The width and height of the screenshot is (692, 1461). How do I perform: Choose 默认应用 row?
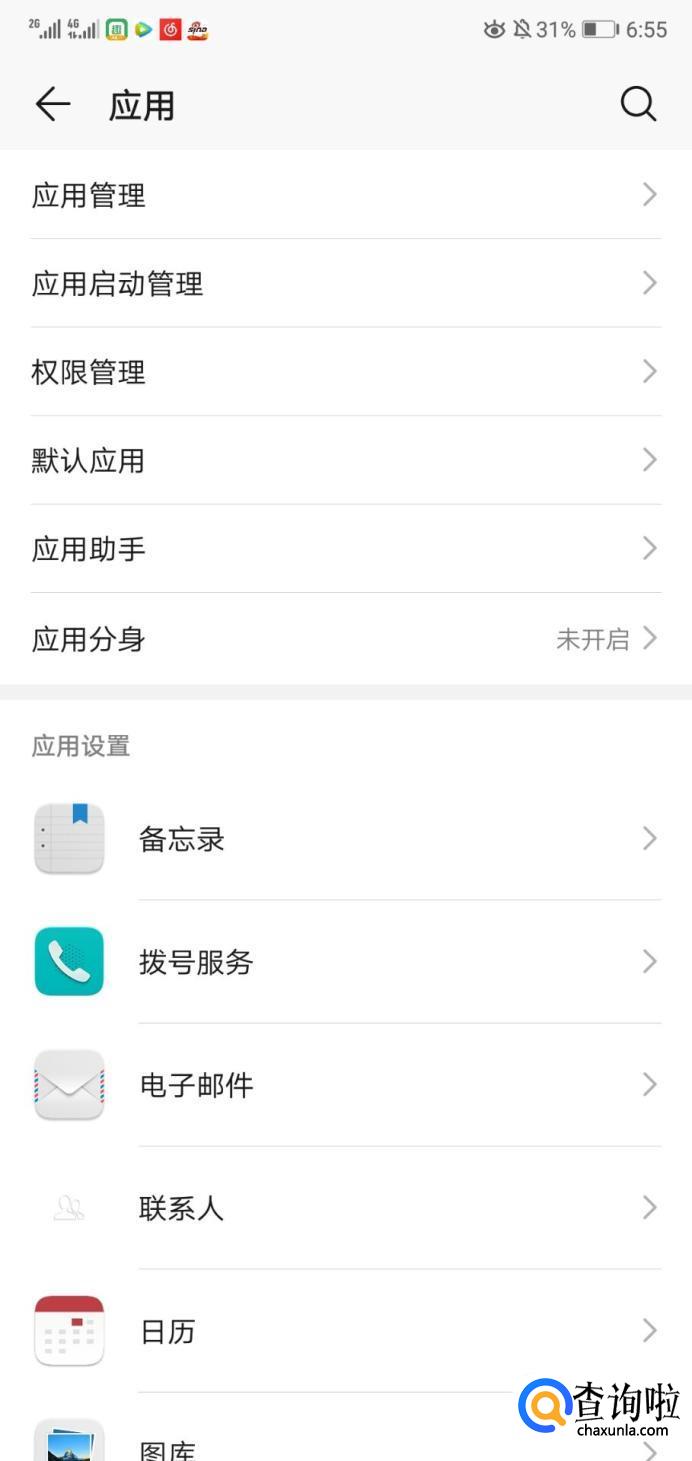coord(345,461)
